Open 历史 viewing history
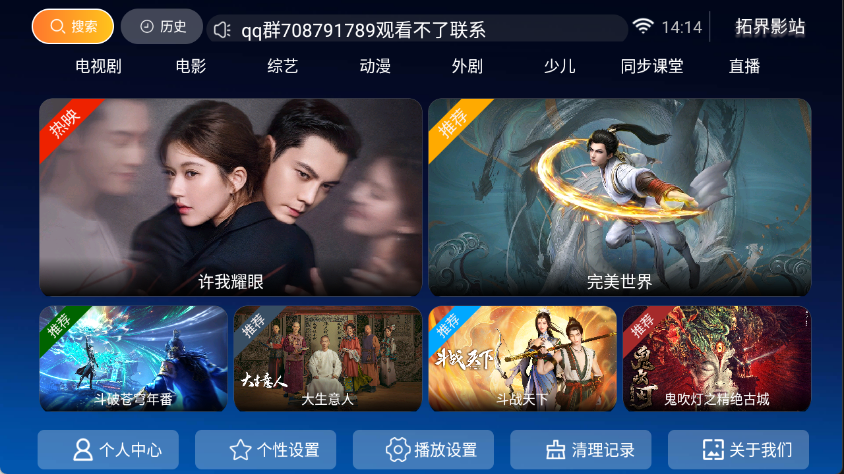This screenshot has height=474, width=844. point(162,27)
